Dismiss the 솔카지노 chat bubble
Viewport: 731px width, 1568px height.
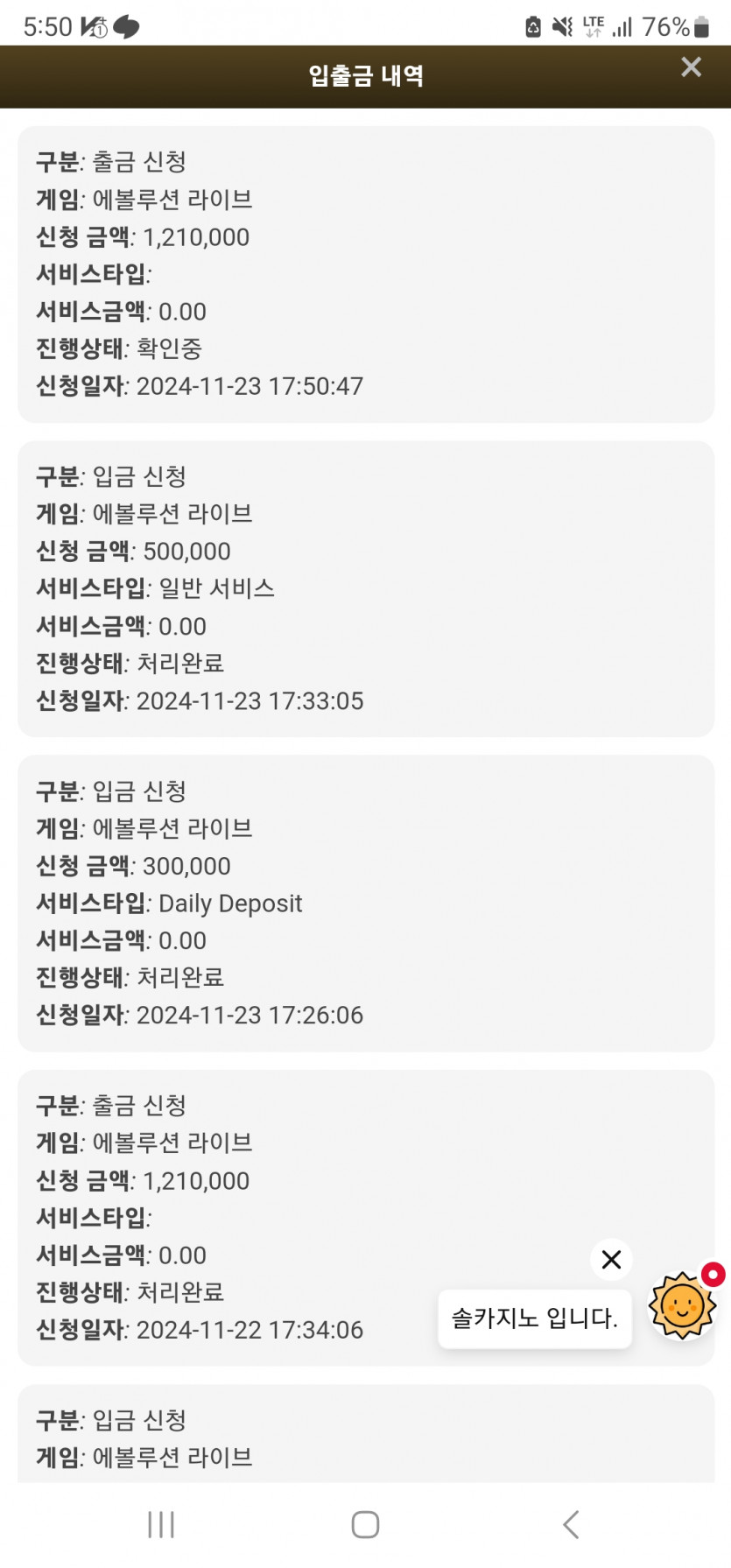(611, 1260)
